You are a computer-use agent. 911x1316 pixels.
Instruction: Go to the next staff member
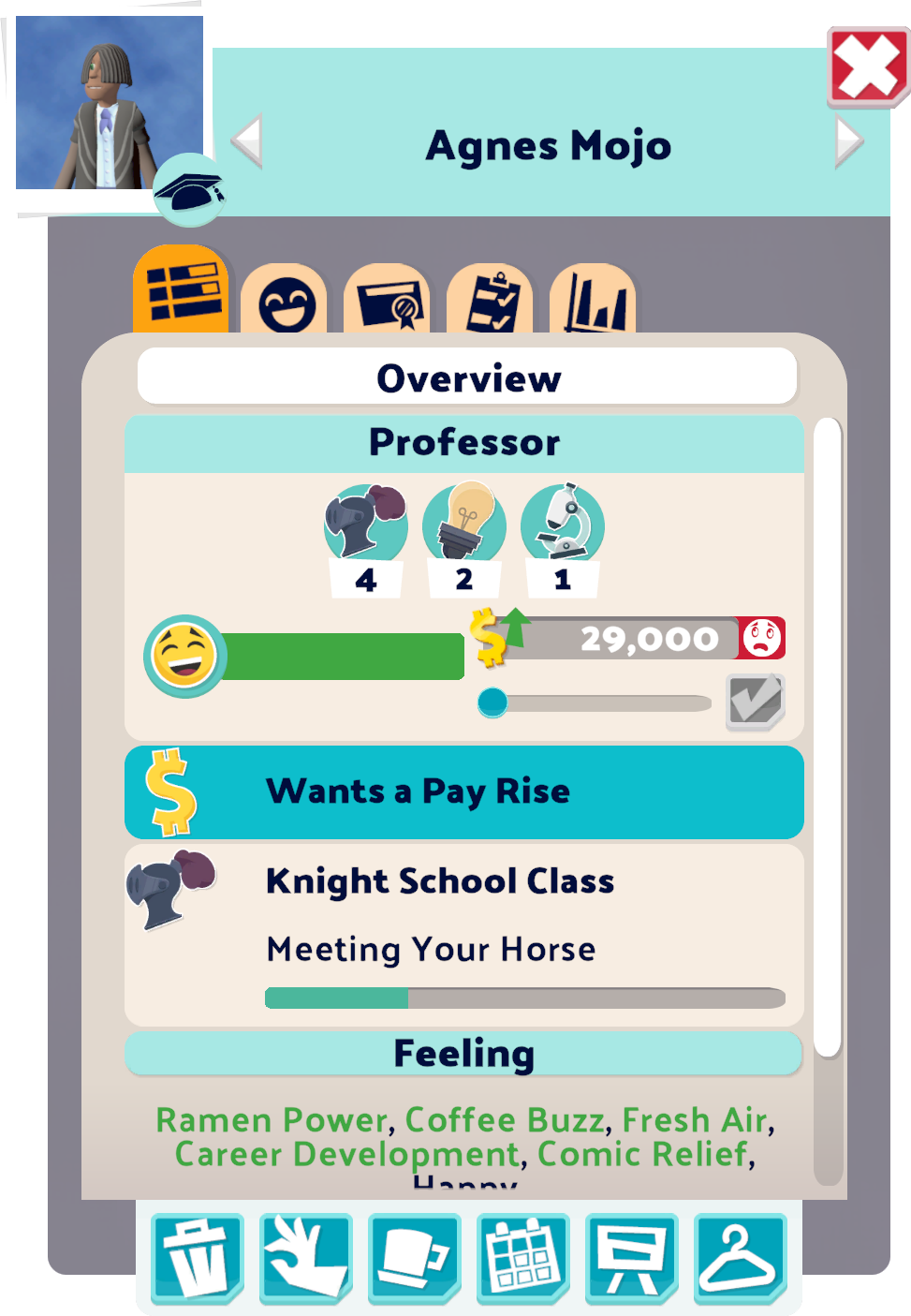pos(848,142)
